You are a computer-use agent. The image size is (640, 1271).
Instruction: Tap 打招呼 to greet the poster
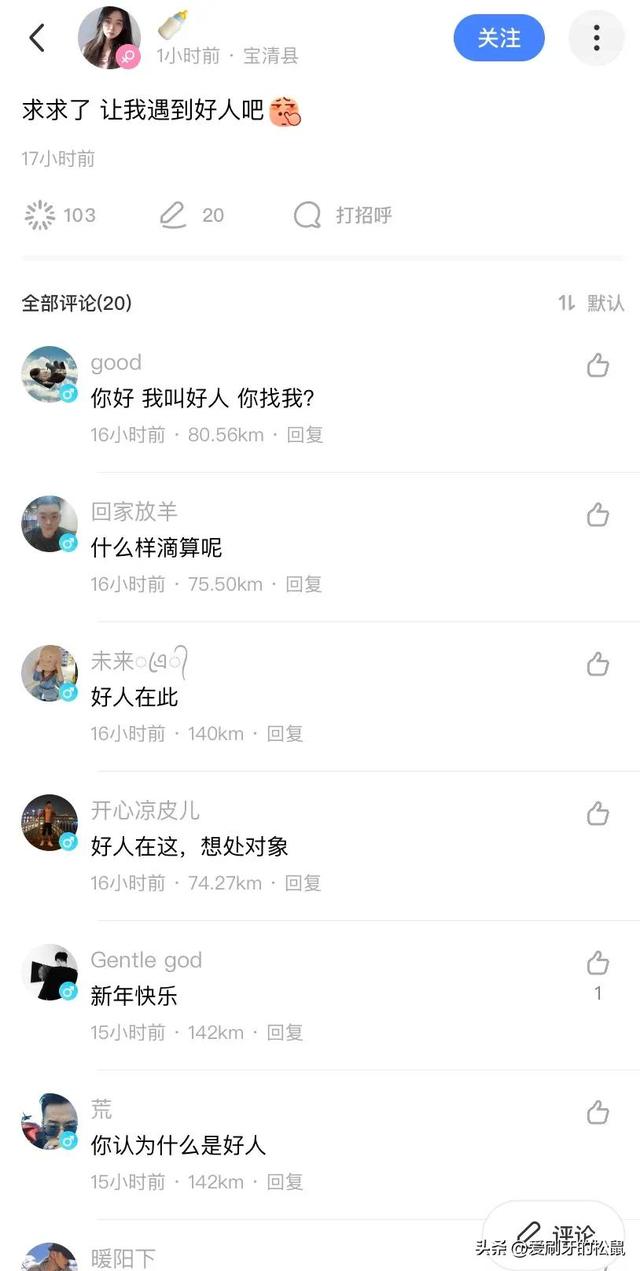pos(343,215)
